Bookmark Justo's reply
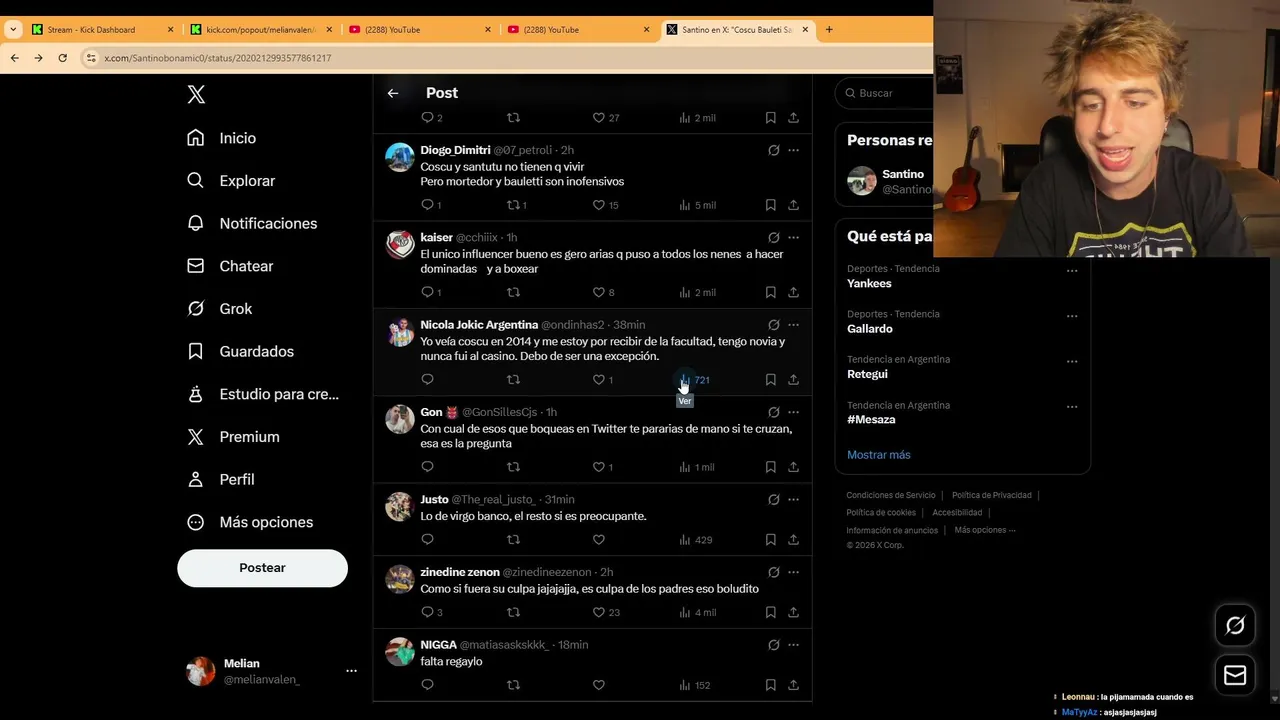Screen dimensions: 1280x720 pos(770,540)
